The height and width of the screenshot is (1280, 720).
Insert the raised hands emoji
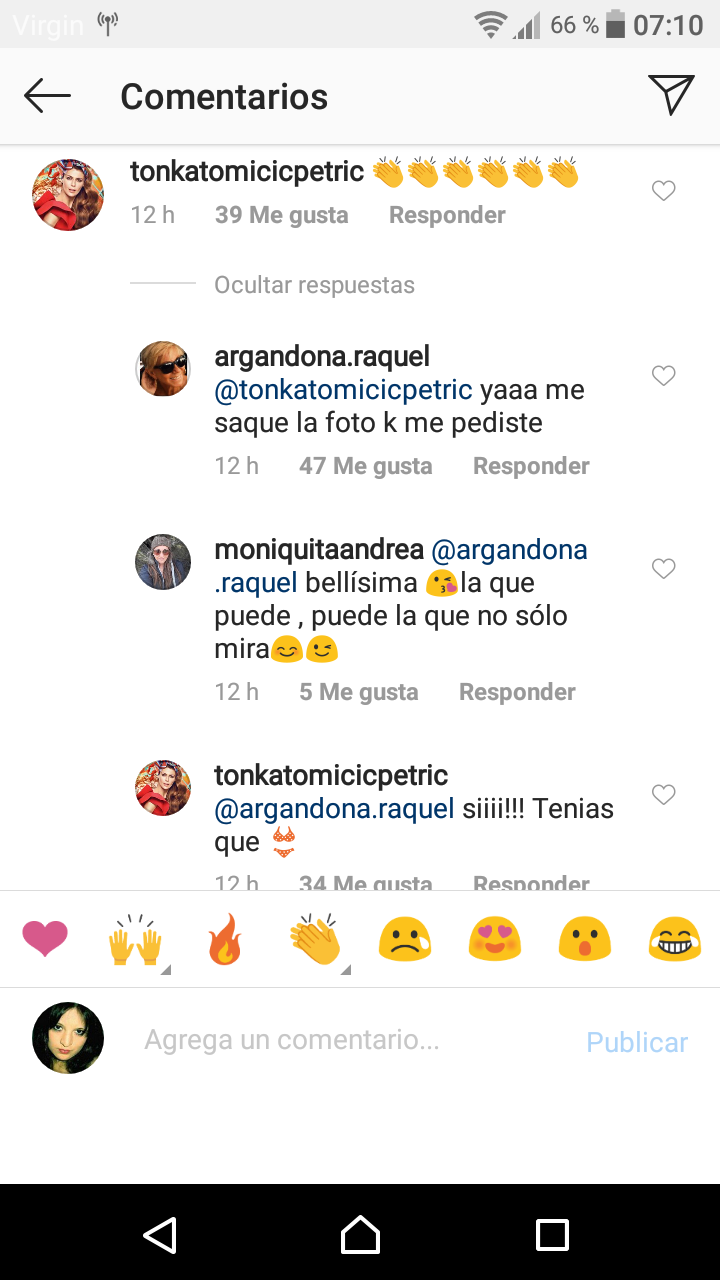(x=135, y=940)
